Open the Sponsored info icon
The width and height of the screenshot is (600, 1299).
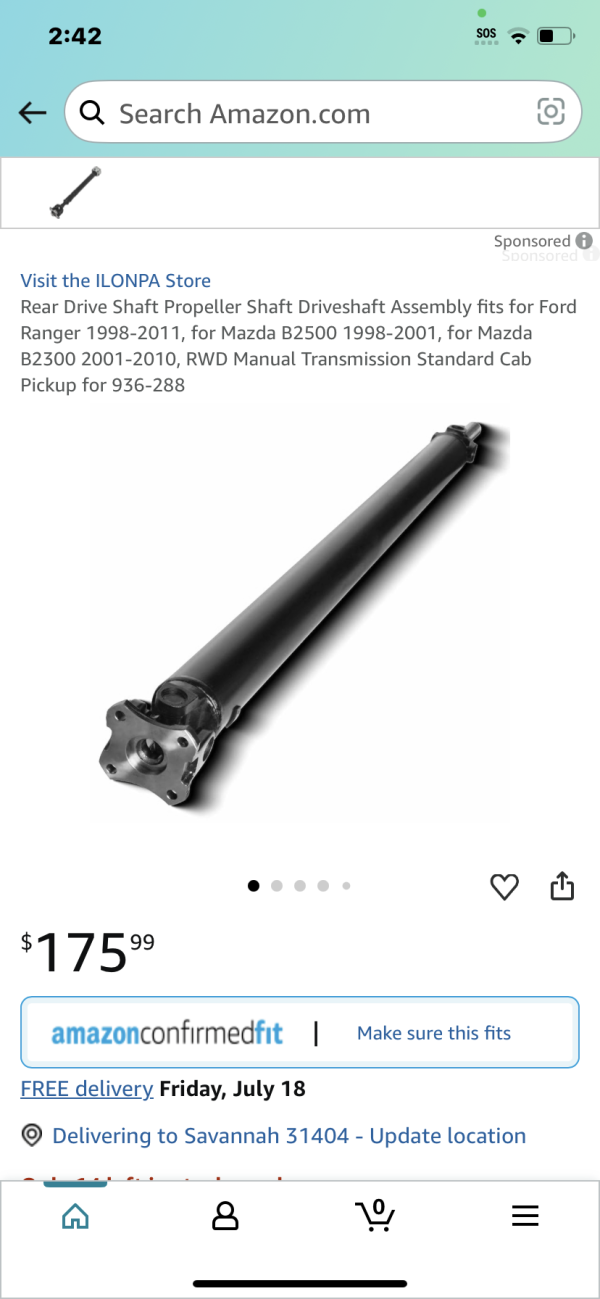584,241
